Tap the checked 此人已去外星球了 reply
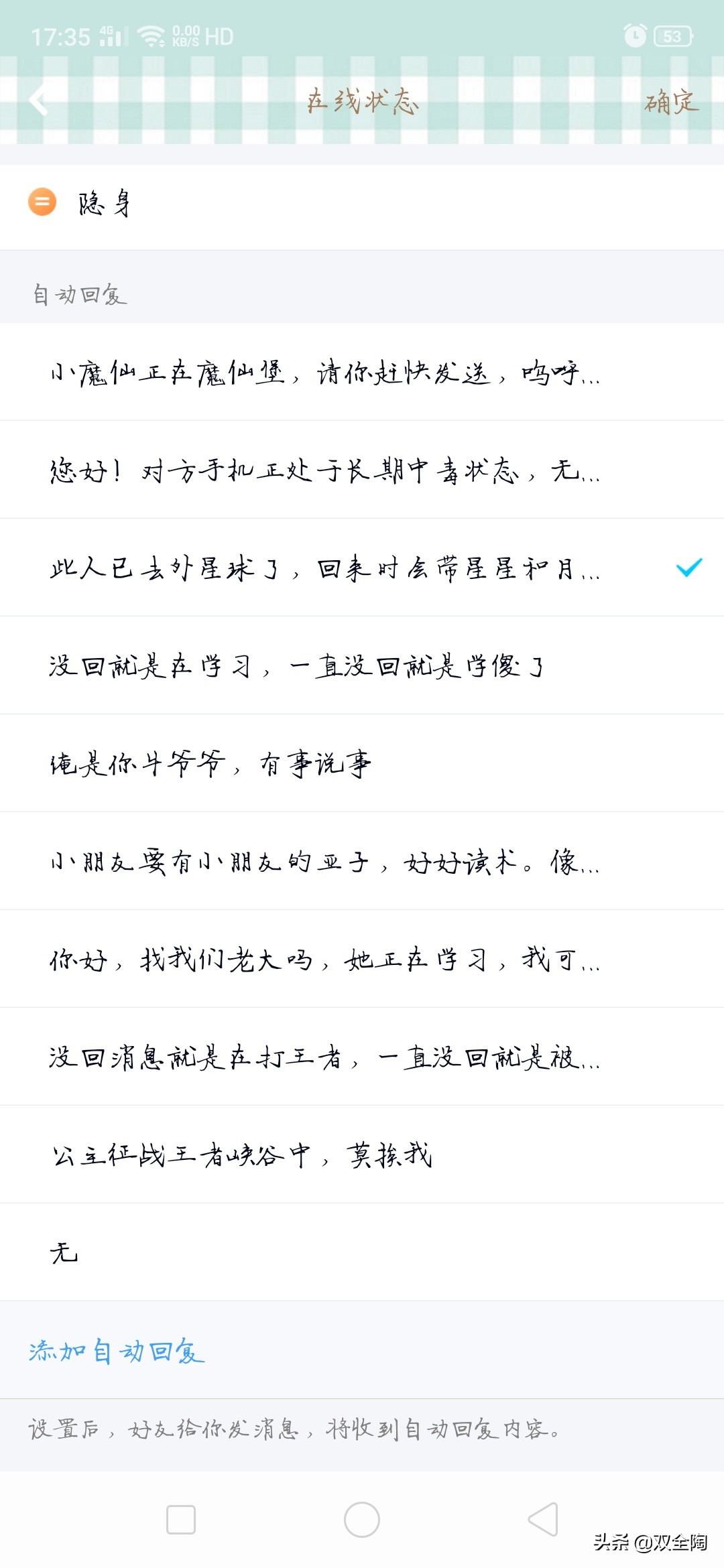This screenshot has width=724, height=1568. pos(362,568)
